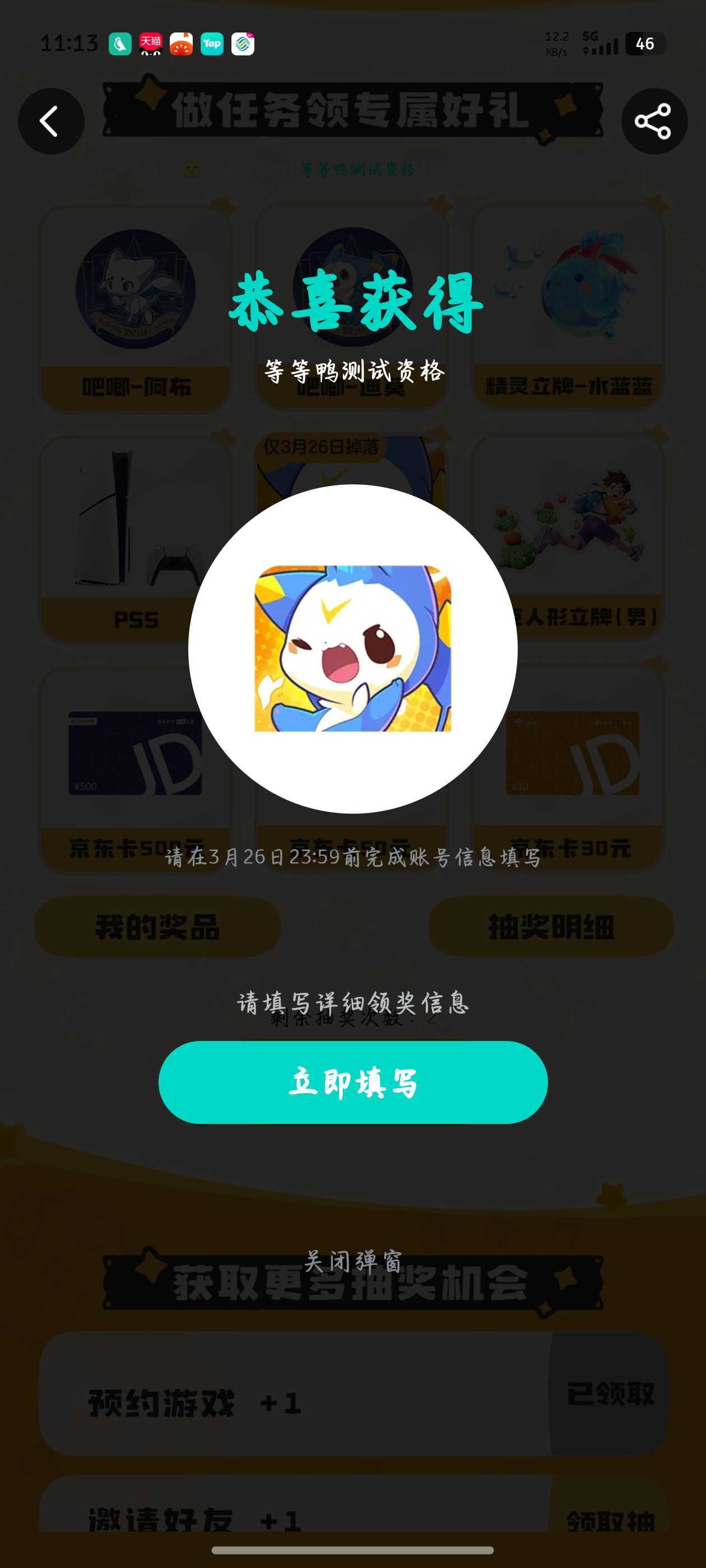
Task: Tap the 5G signal indicator
Action: click(x=600, y=44)
